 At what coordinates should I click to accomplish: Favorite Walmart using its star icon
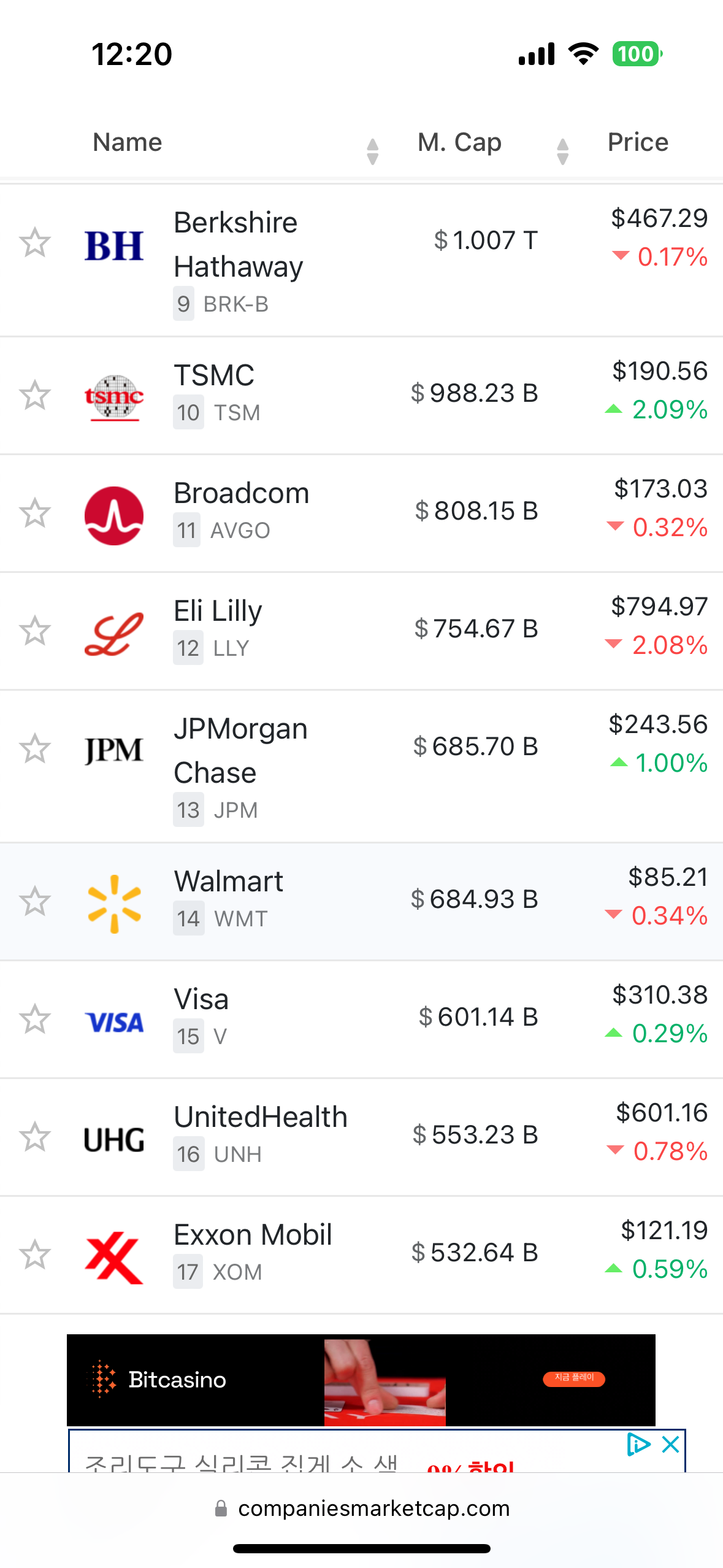(35, 901)
